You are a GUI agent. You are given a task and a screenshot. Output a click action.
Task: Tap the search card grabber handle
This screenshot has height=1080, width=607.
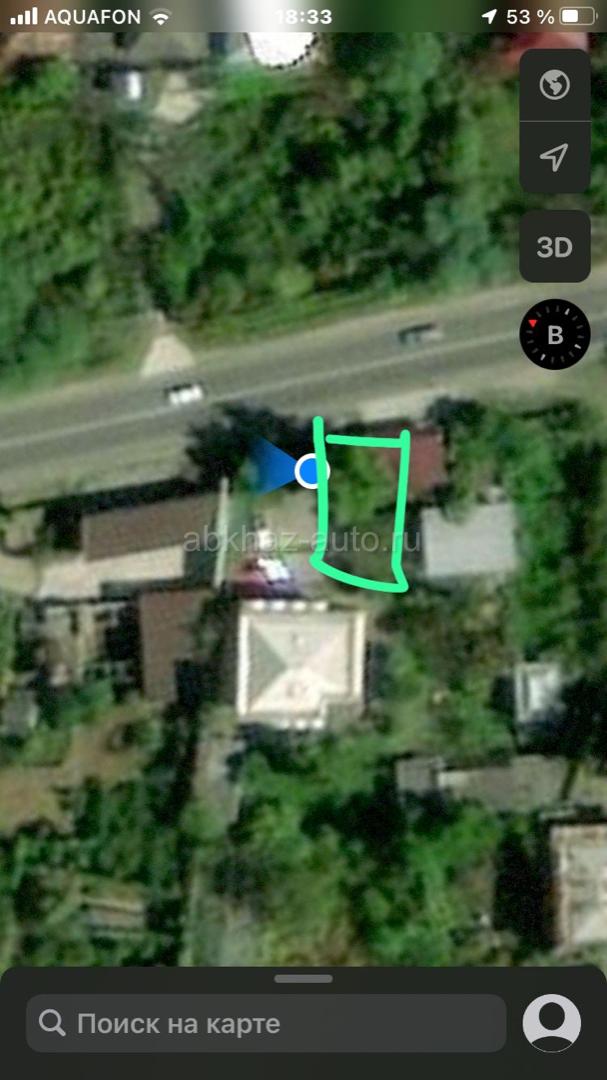(303, 979)
